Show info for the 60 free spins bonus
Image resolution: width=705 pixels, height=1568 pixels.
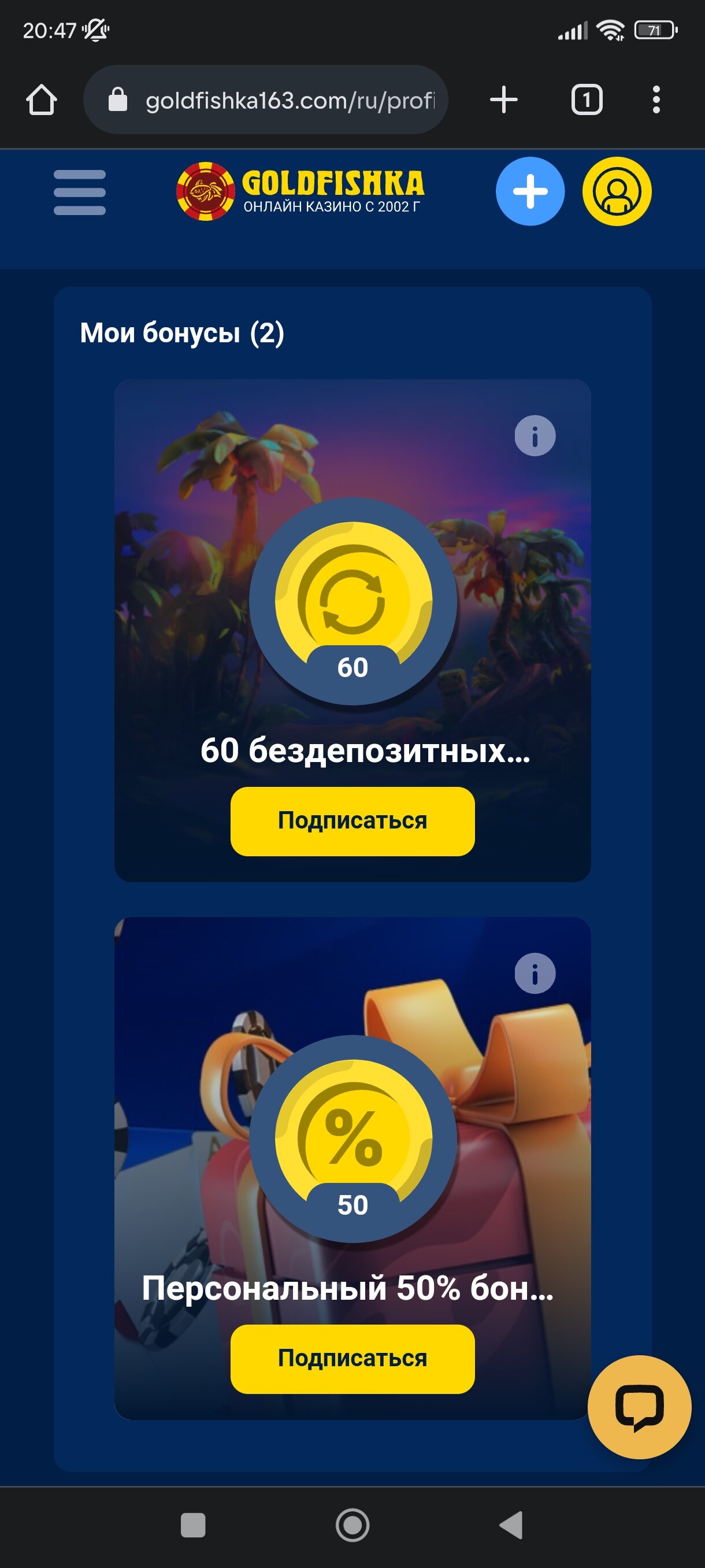(535, 436)
